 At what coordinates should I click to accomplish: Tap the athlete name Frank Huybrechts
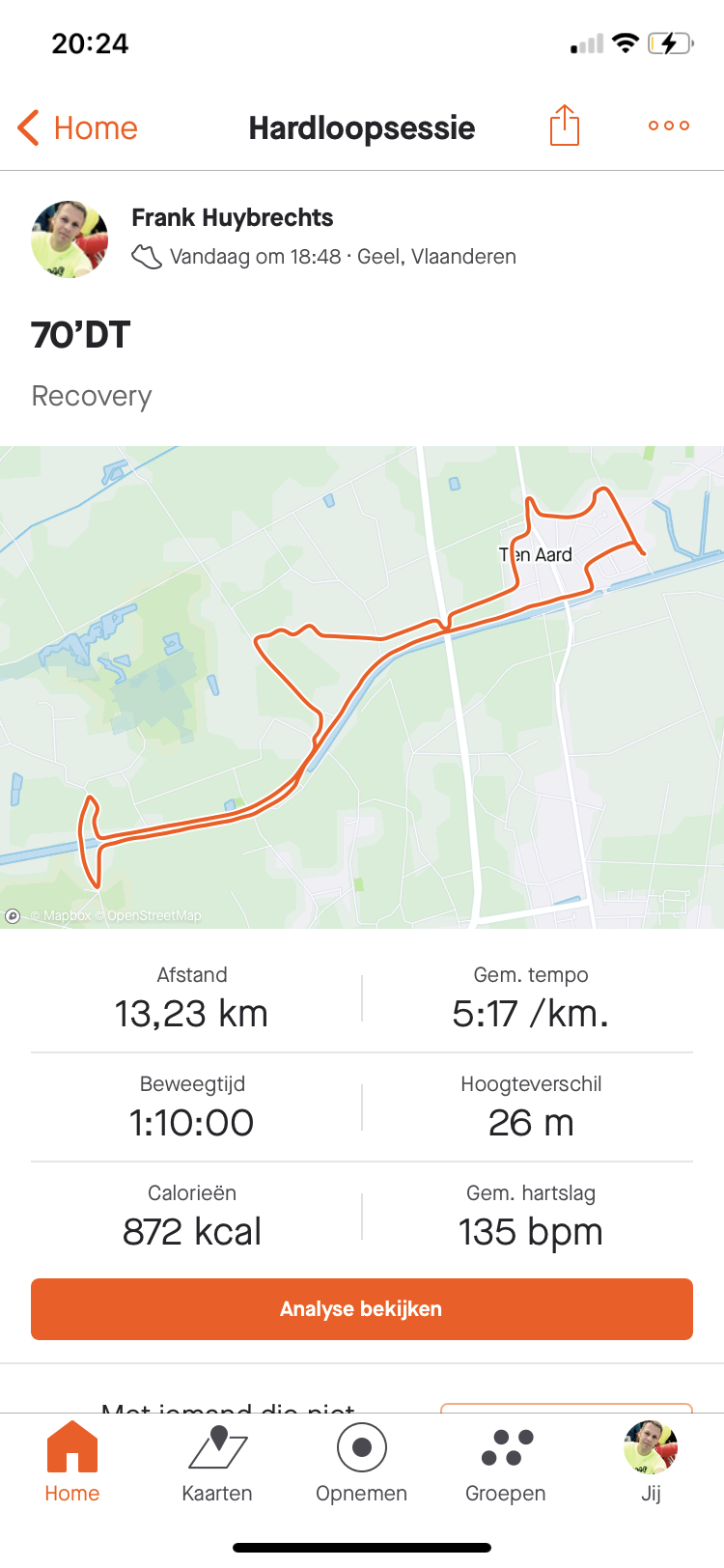(233, 218)
